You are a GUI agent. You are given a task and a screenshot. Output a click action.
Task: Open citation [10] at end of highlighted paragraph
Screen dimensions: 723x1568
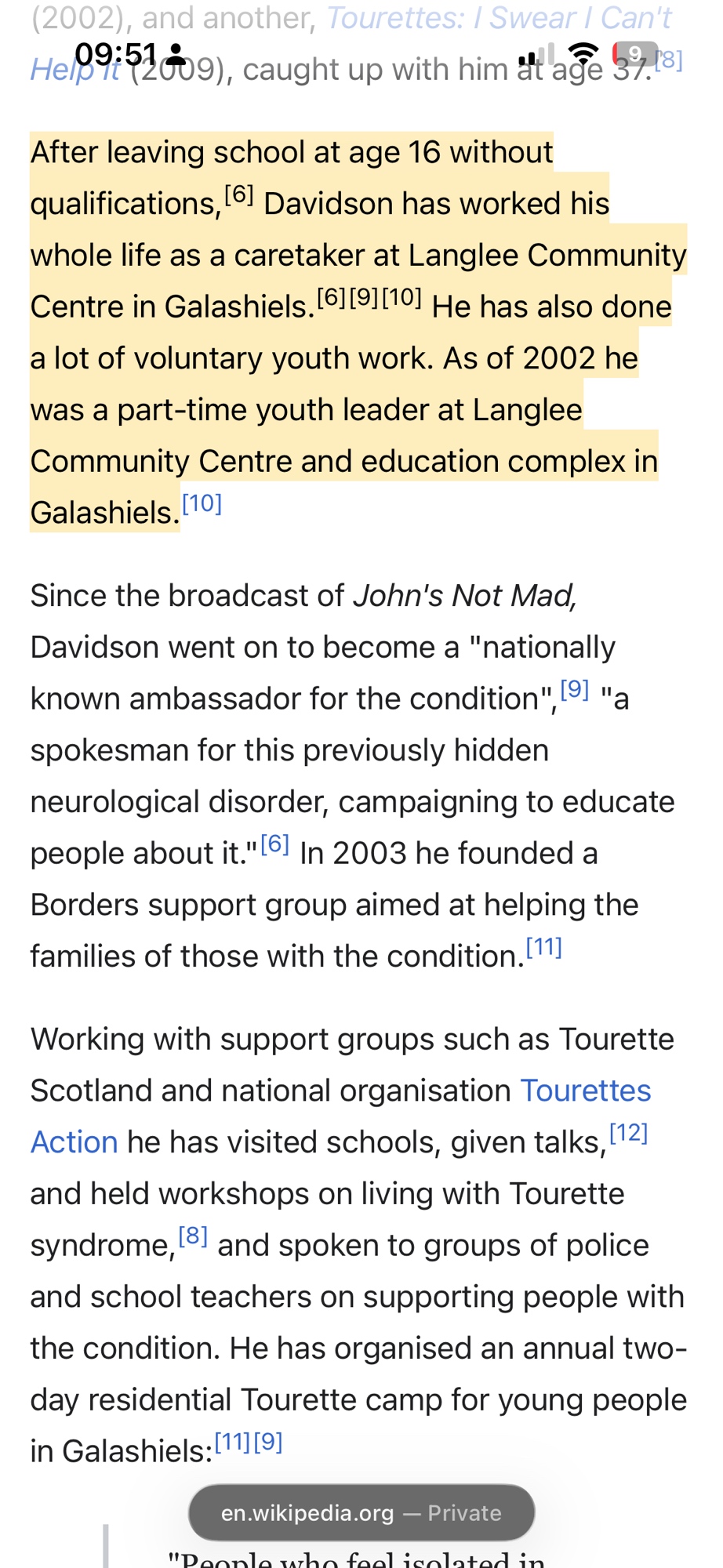click(x=202, y=503)
